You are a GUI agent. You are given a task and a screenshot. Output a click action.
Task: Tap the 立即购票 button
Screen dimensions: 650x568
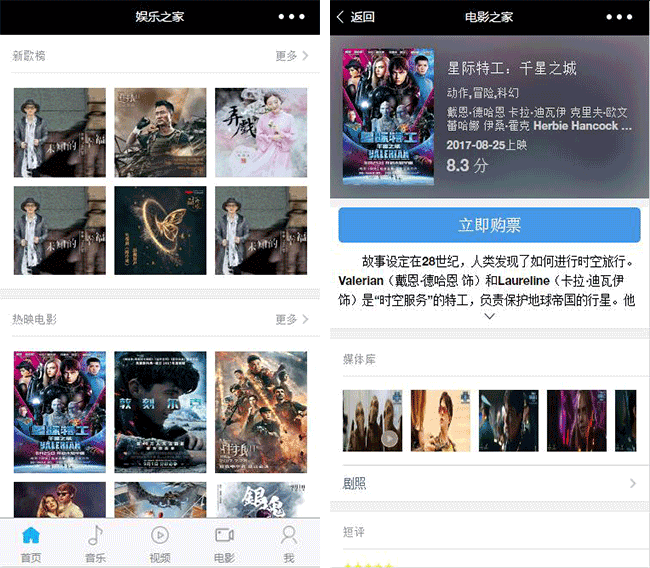click(x=489, y=225)
